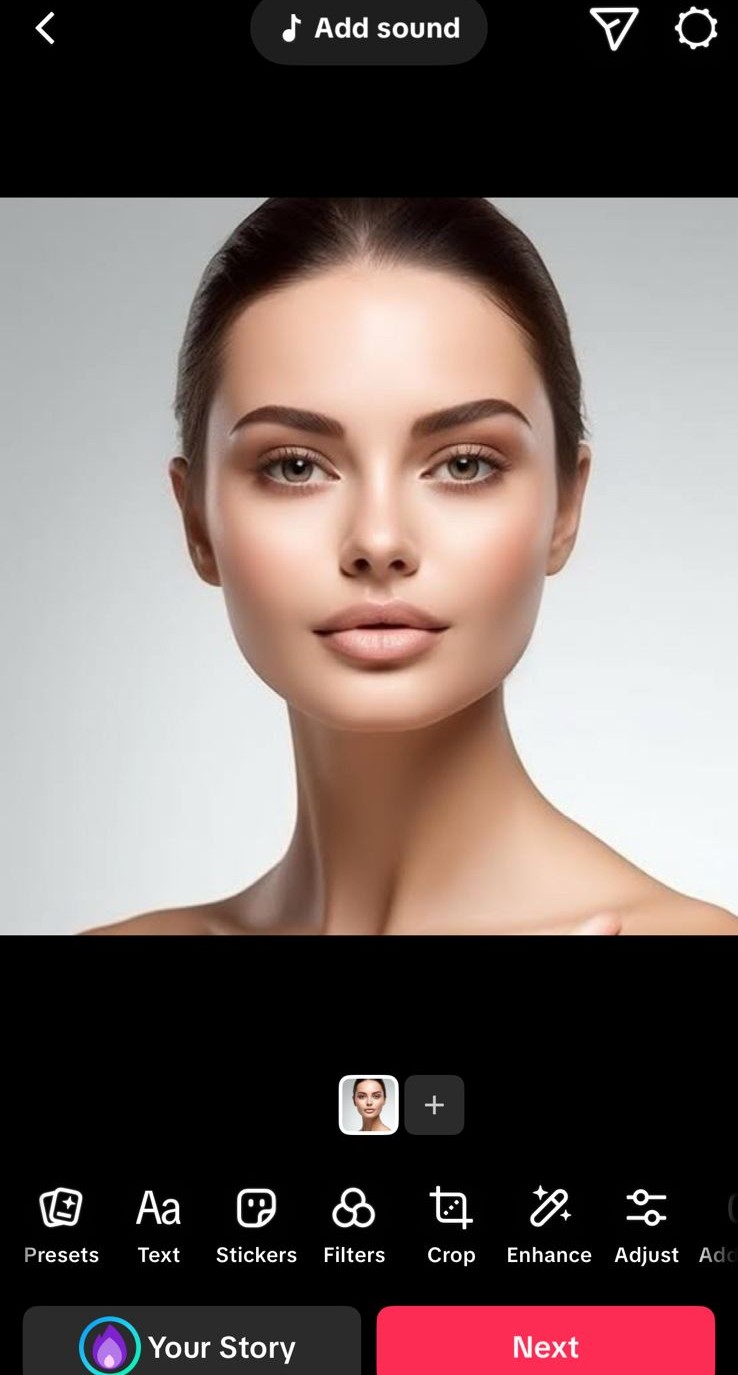Open Presets tool
738x1375 pixels.
61,1225
